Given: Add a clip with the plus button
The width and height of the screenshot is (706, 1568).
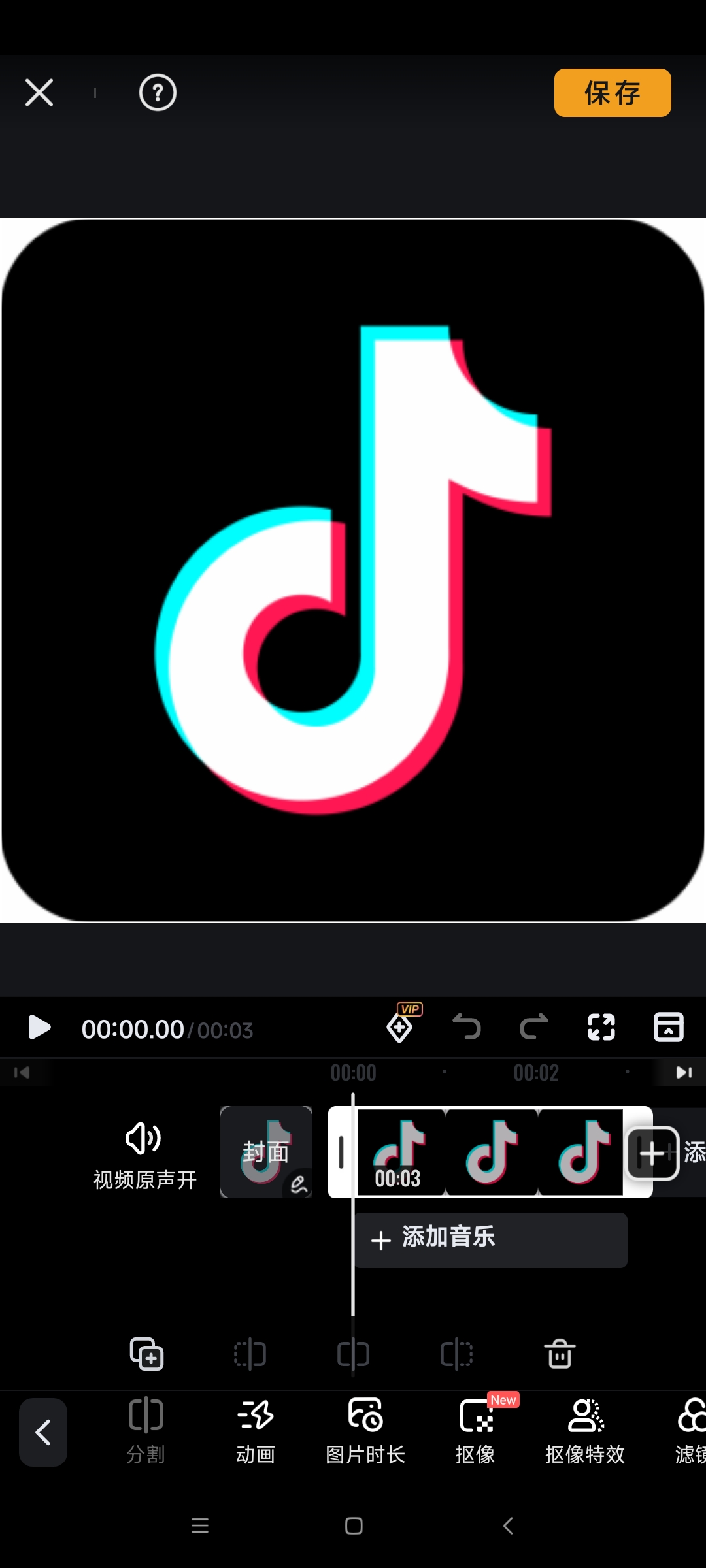Looking at the screenshot, I should pyautogui.click(x=652, y=1154).
